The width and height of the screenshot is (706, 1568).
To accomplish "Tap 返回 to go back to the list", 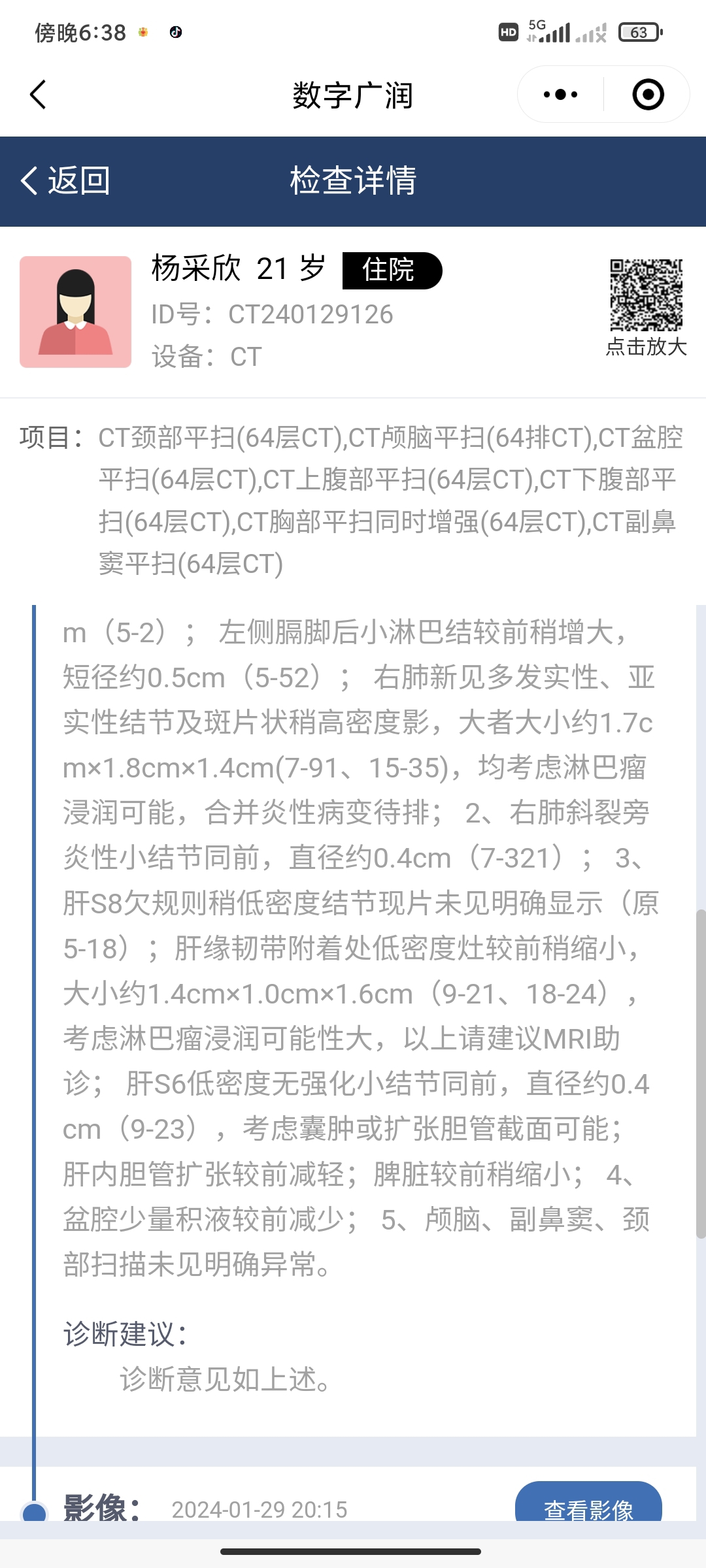I will pos(65,180).
